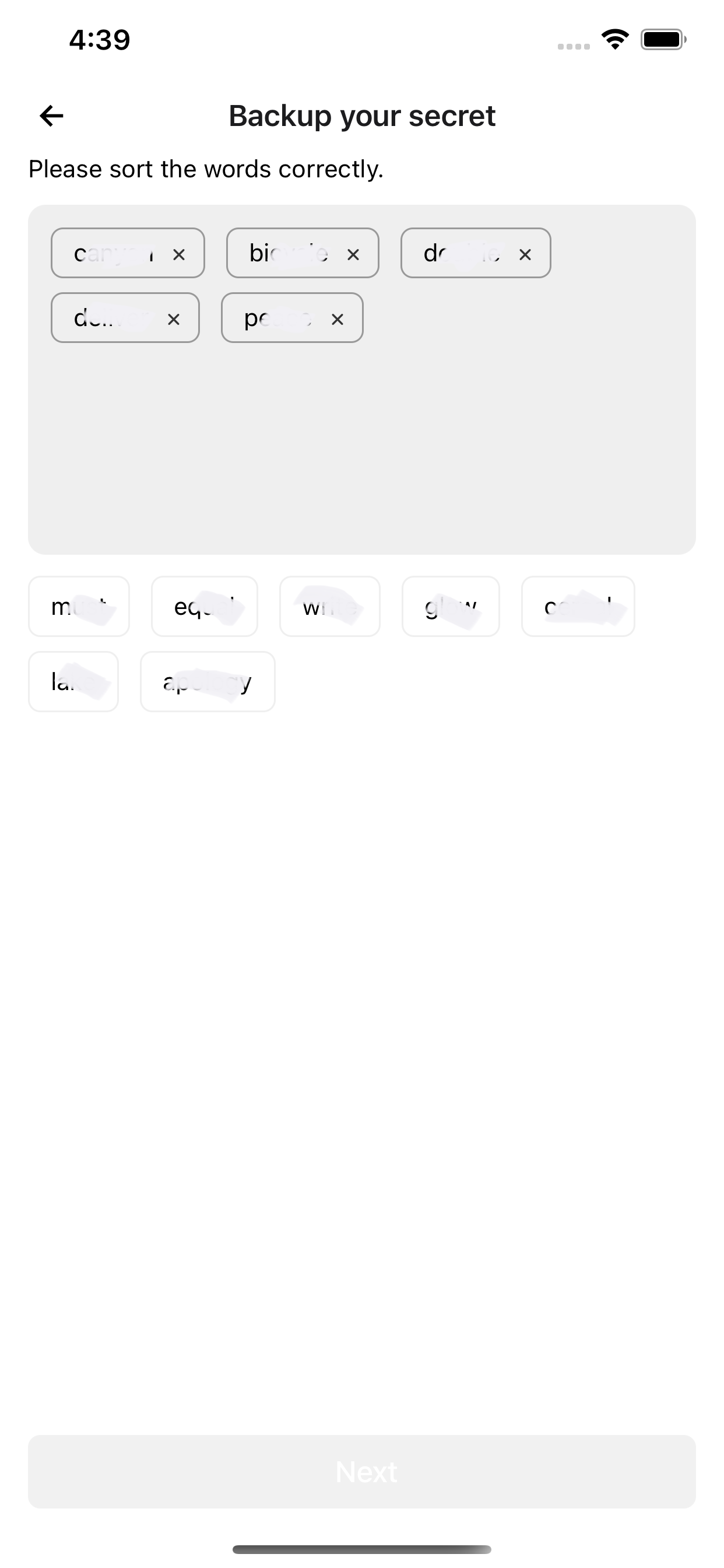
Task: Select the unselected word chip starting with "c"
Action: coord(578,606)
